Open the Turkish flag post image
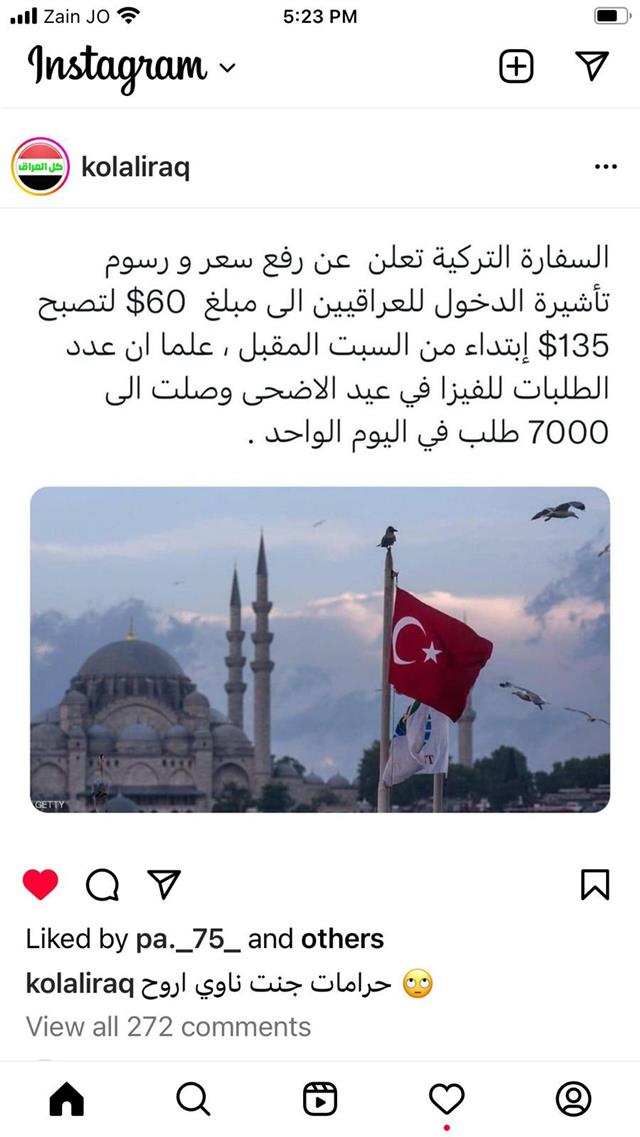The image size is (640, 1137). [320, 649]
